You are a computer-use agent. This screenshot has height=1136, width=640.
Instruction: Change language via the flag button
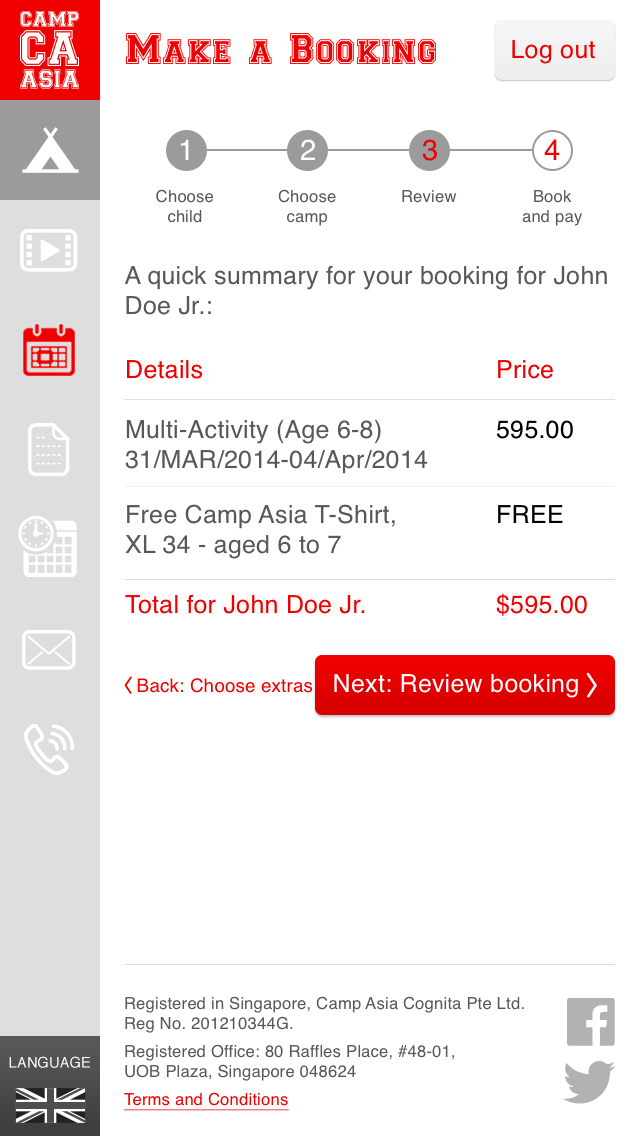(50, 1086)
